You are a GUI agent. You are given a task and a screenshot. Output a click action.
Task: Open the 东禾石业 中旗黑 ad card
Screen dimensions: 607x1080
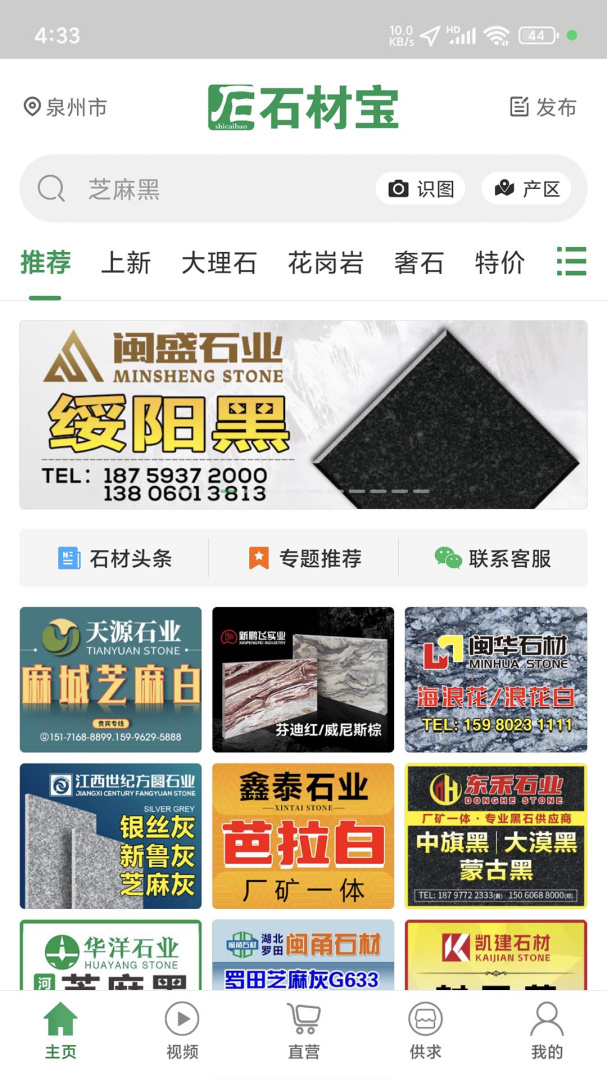[x=496, y=836]
